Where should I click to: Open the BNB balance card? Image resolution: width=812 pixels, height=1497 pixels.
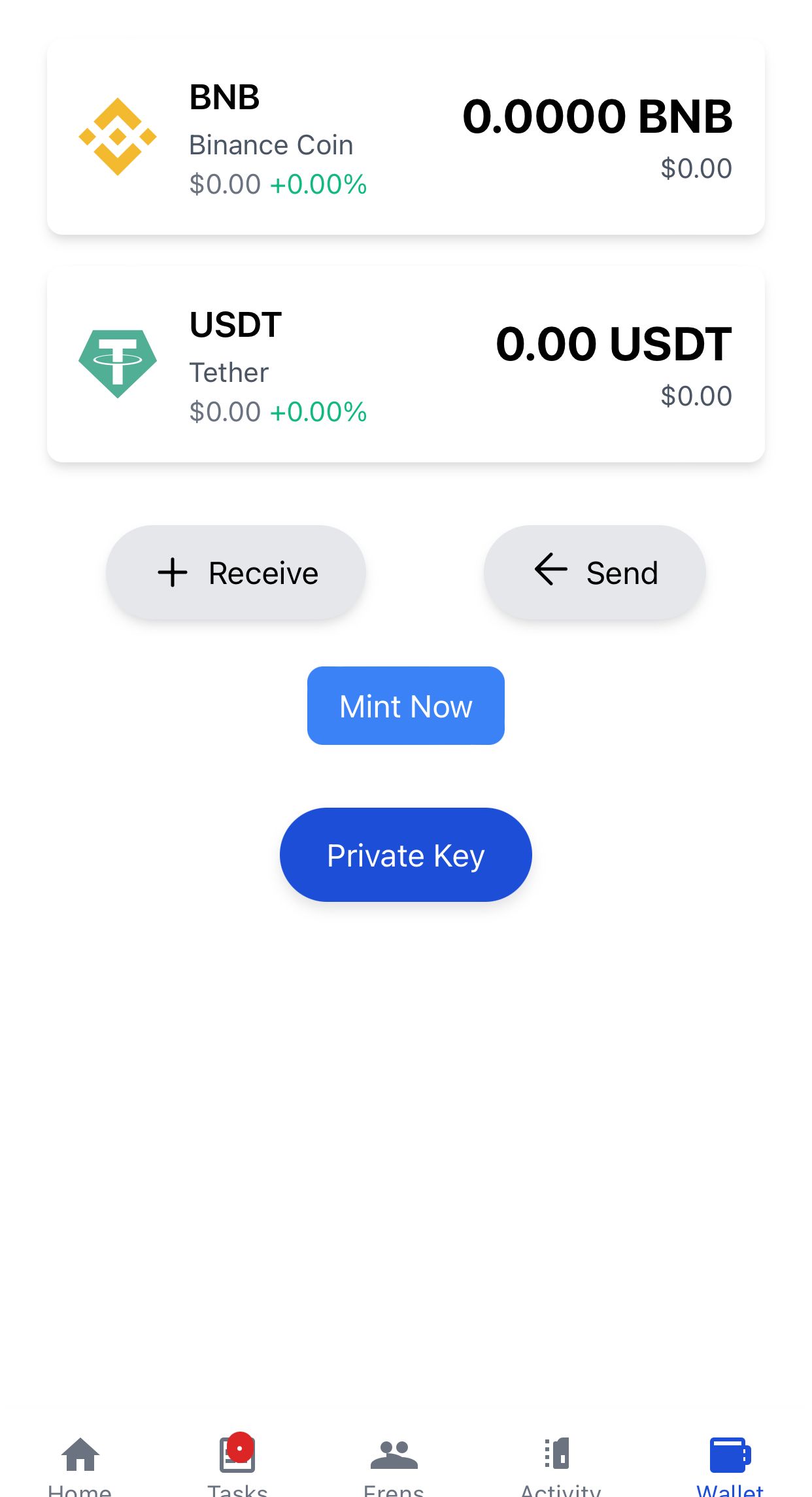(406, 136)
